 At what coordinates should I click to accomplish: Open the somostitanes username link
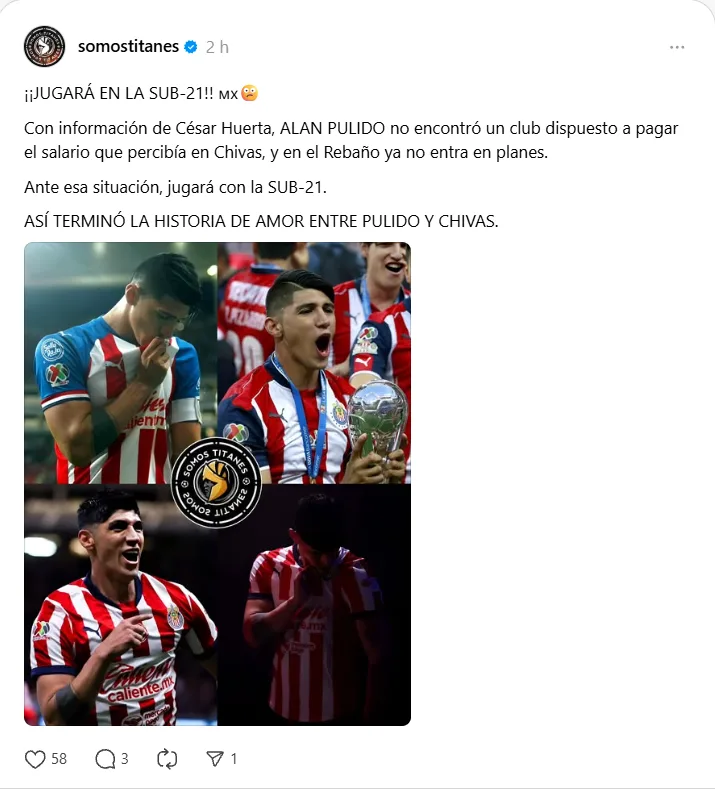click(x=127, y=47)
